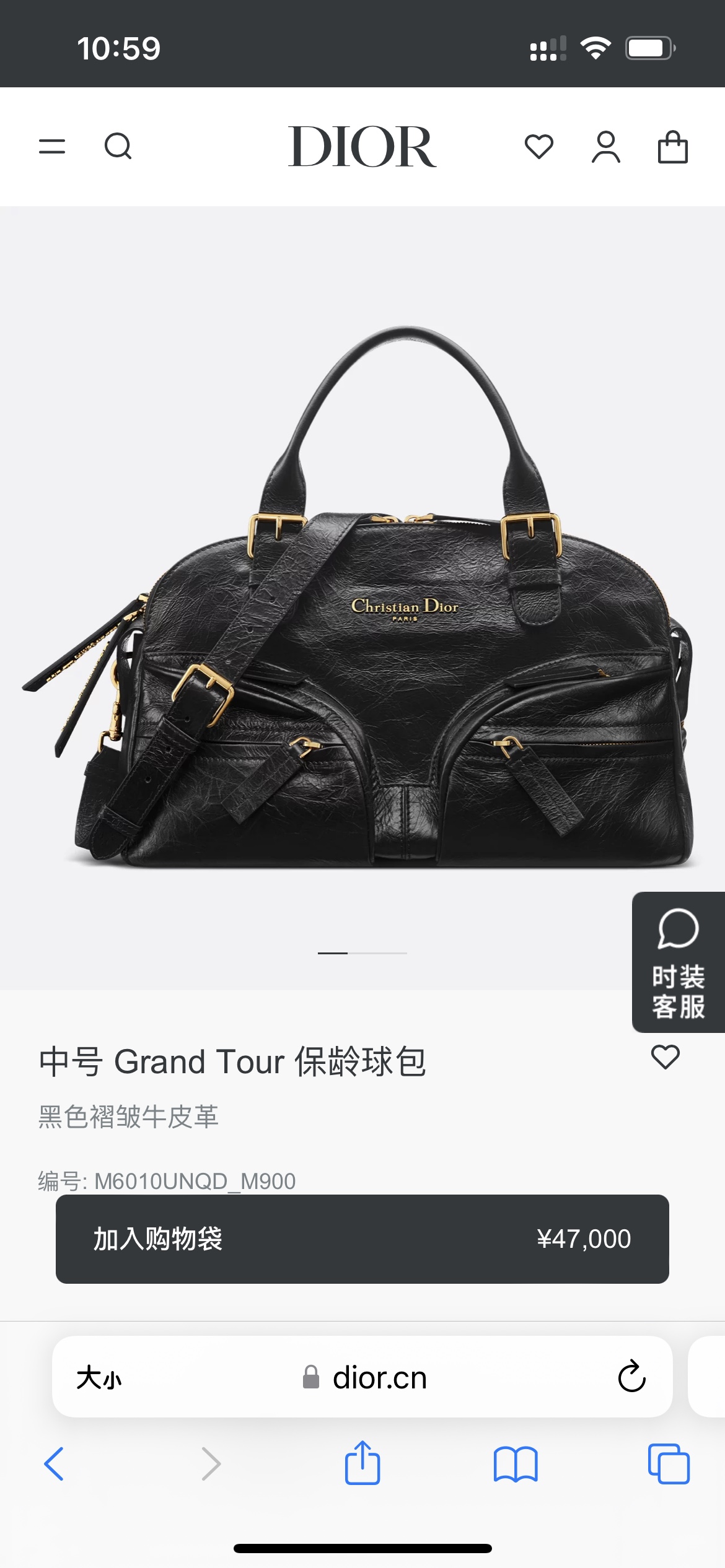Open 时装客服 customer service chat

[x=678, y=962]
